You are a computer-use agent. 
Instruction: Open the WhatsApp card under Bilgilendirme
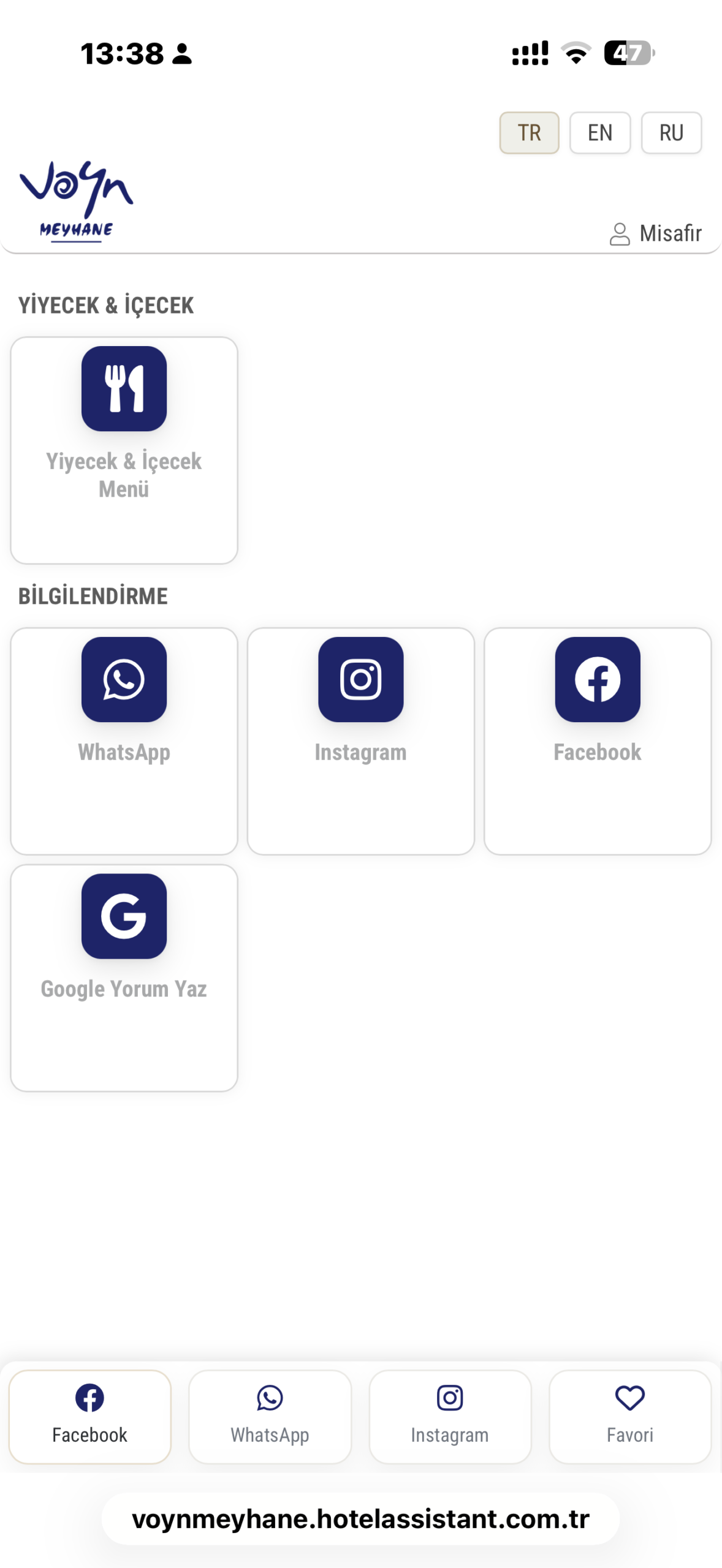(124, 740)
